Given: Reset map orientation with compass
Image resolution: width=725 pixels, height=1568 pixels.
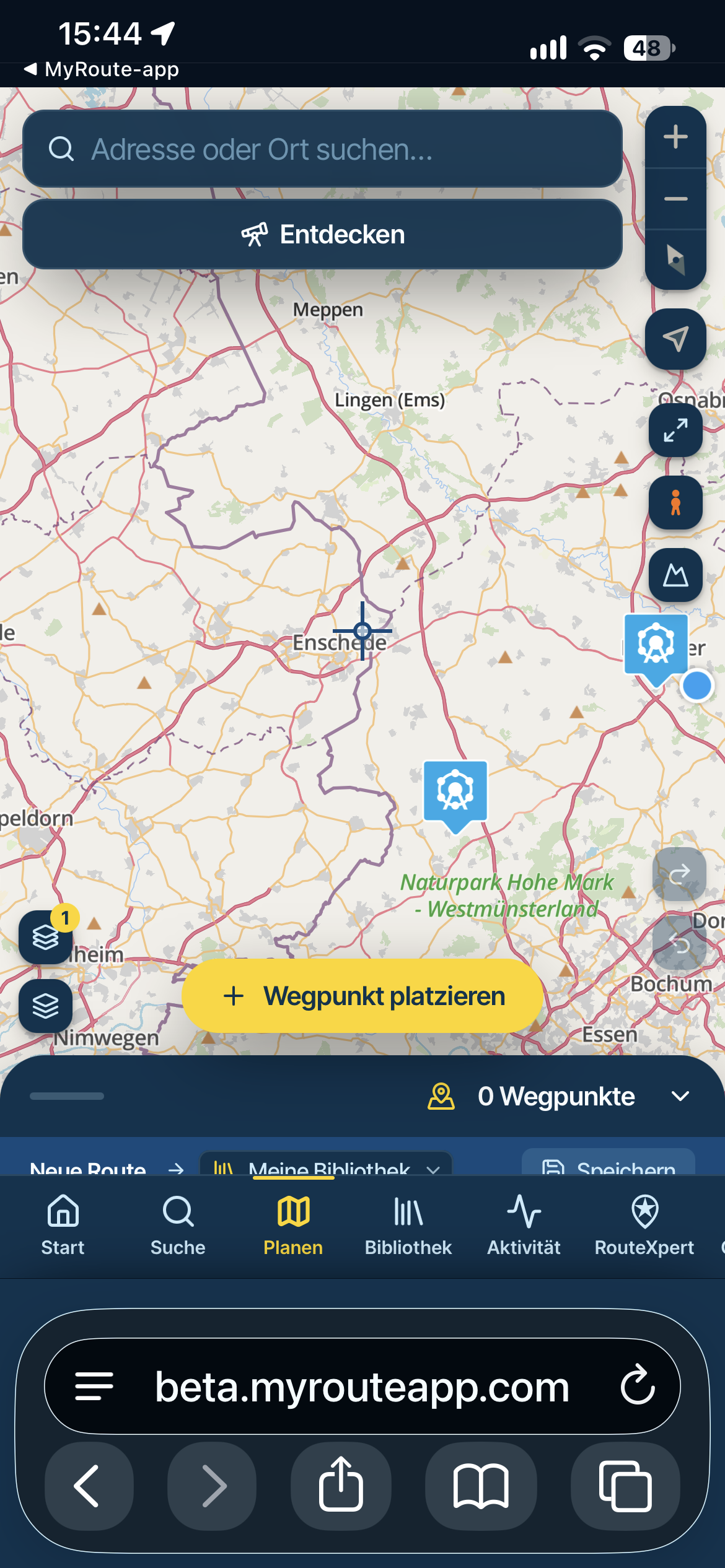Looking at the screenshot, I should 675,259.
